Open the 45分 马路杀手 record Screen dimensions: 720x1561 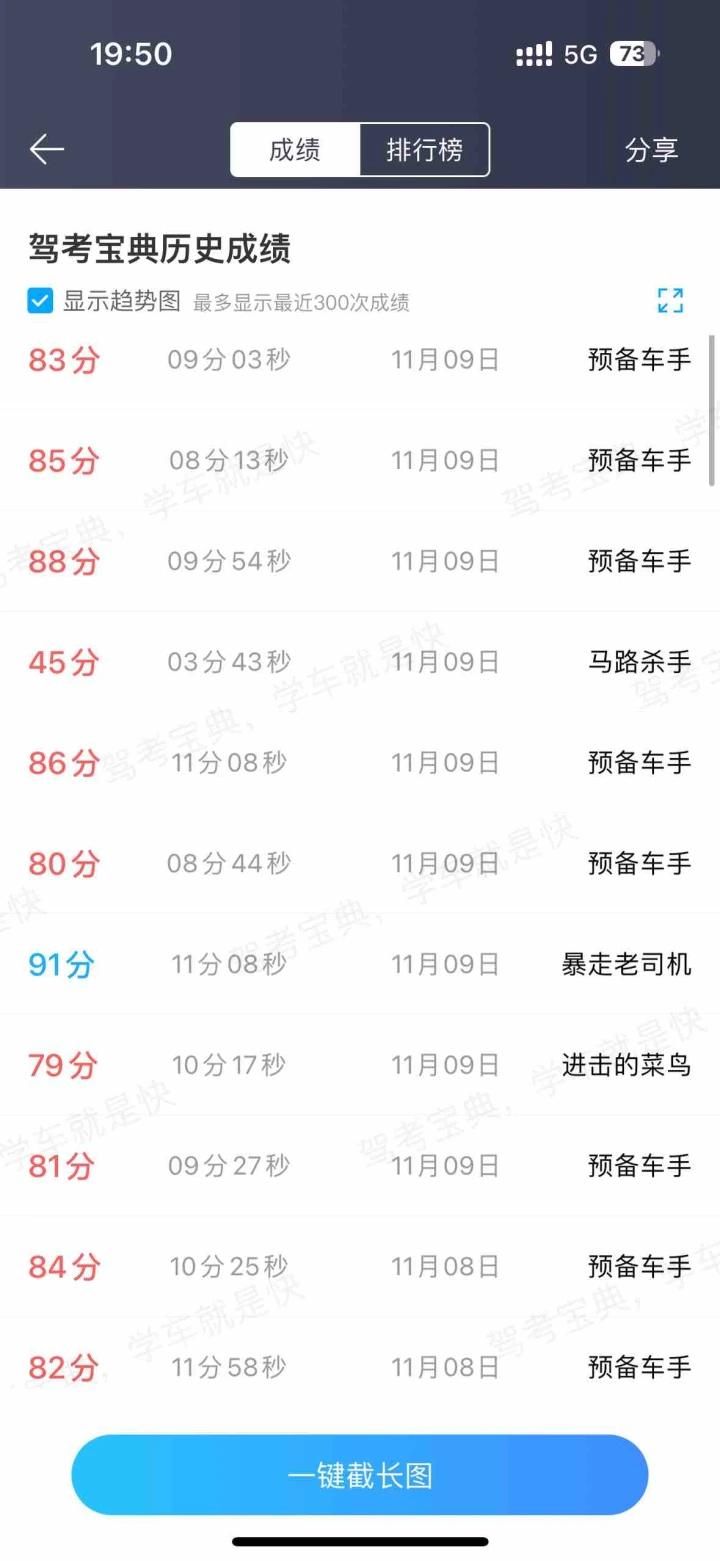360,662
